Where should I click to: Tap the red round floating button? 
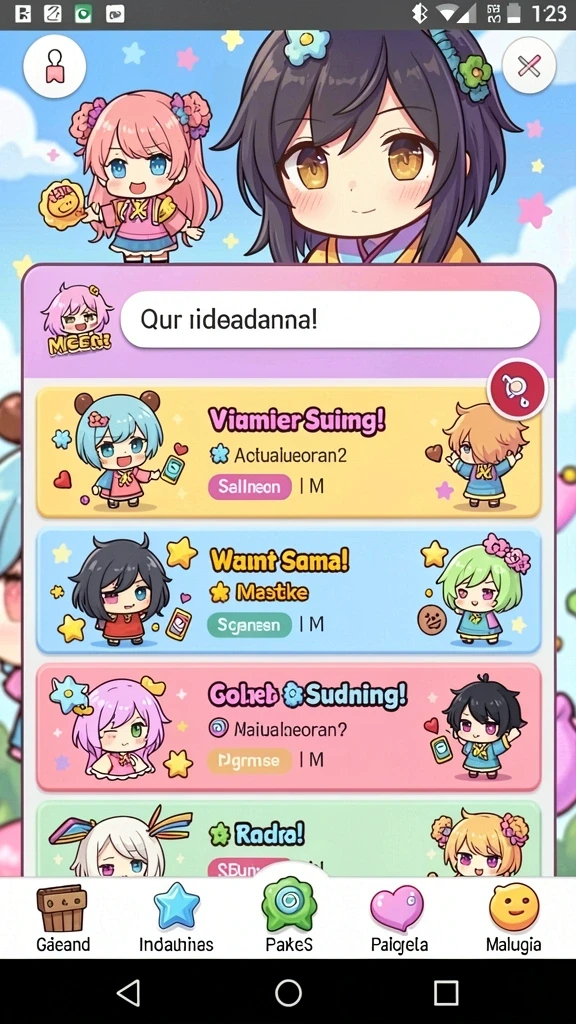[x=517, y=389]
